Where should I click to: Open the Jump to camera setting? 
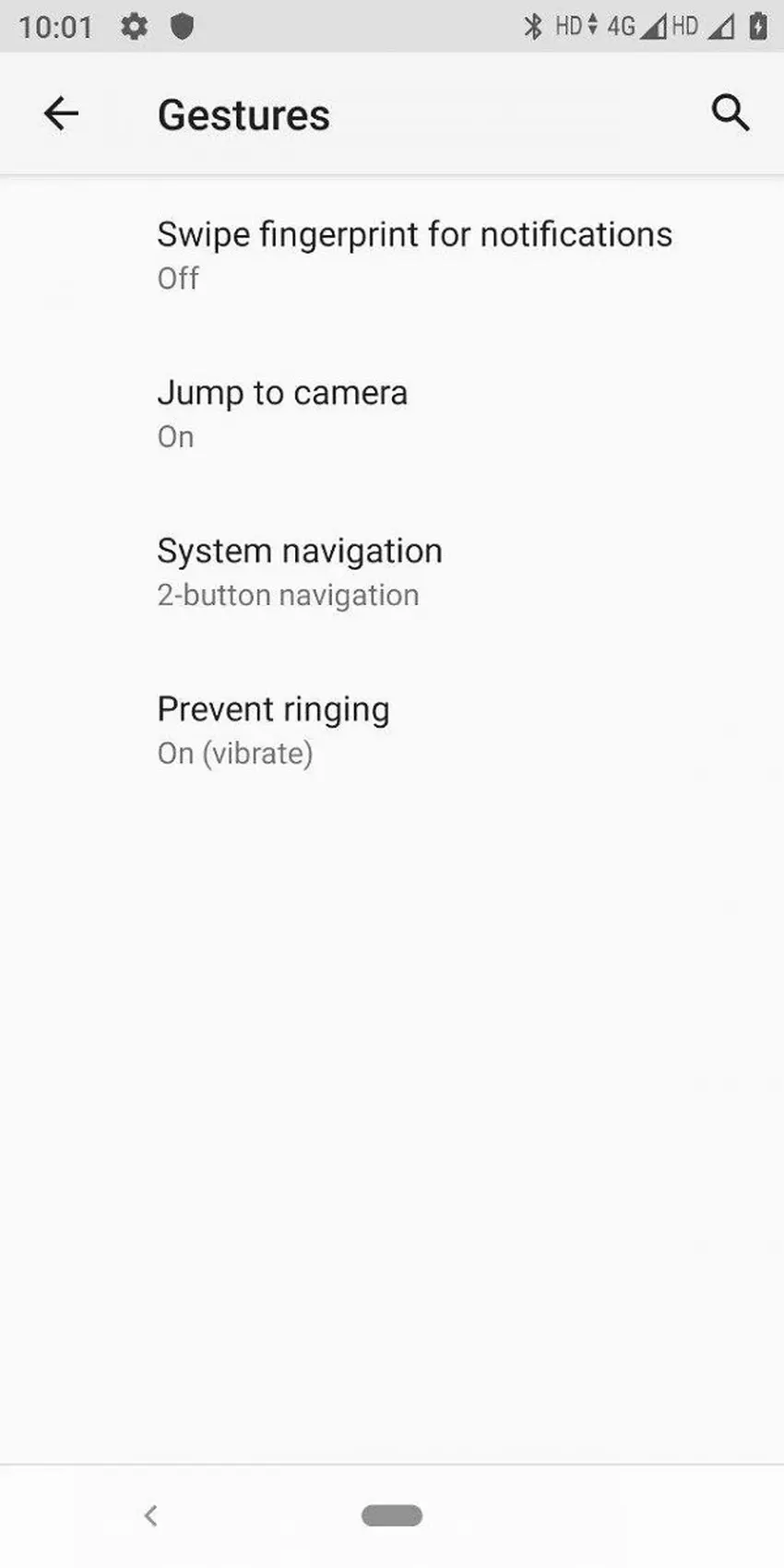tap(282, 413)
